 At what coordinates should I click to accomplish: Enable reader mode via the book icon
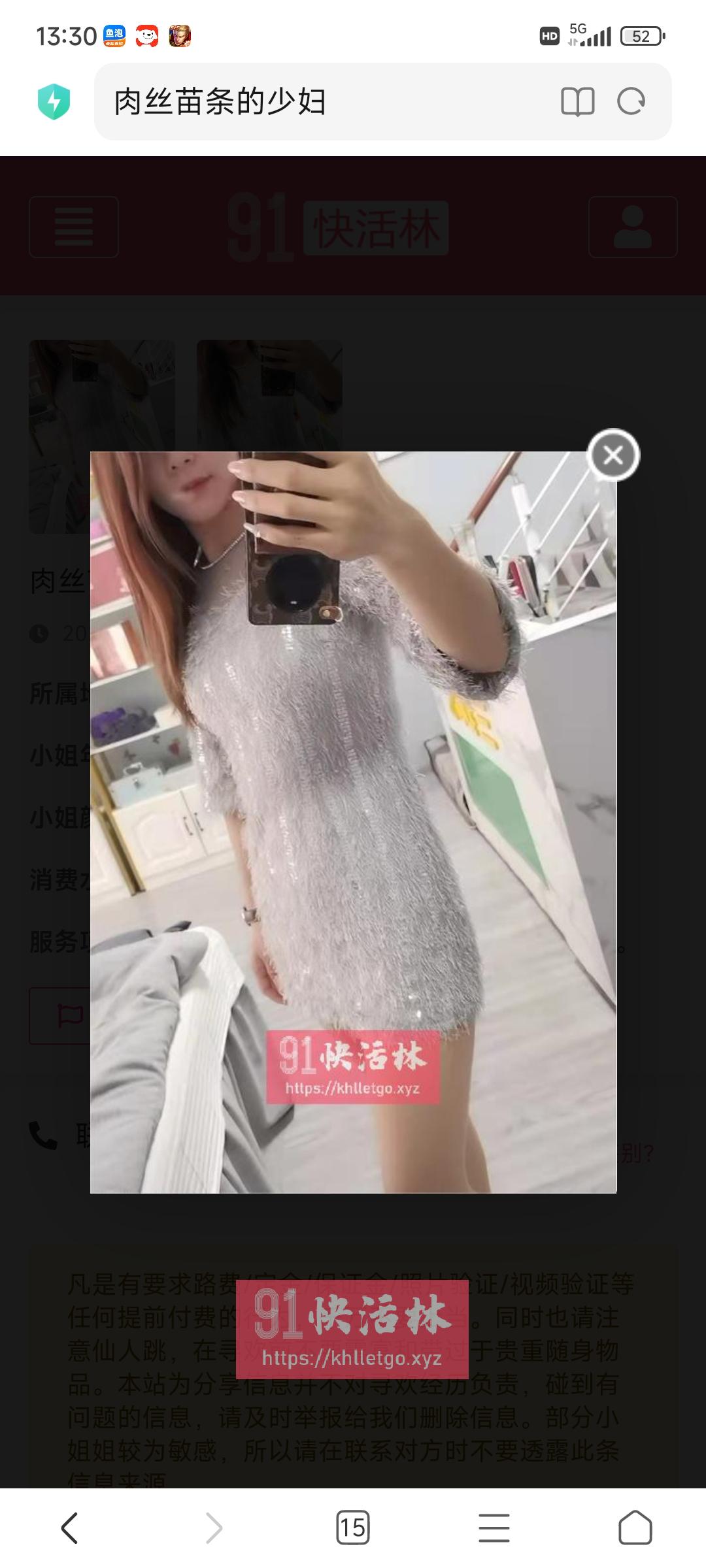click(x=577, y=102)
